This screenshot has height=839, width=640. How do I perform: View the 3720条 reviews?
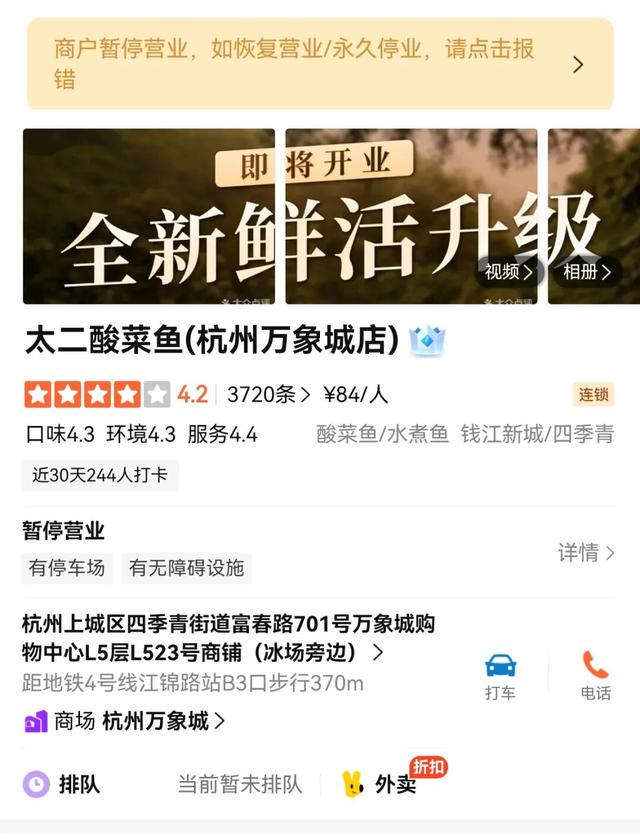coord(268,394)
